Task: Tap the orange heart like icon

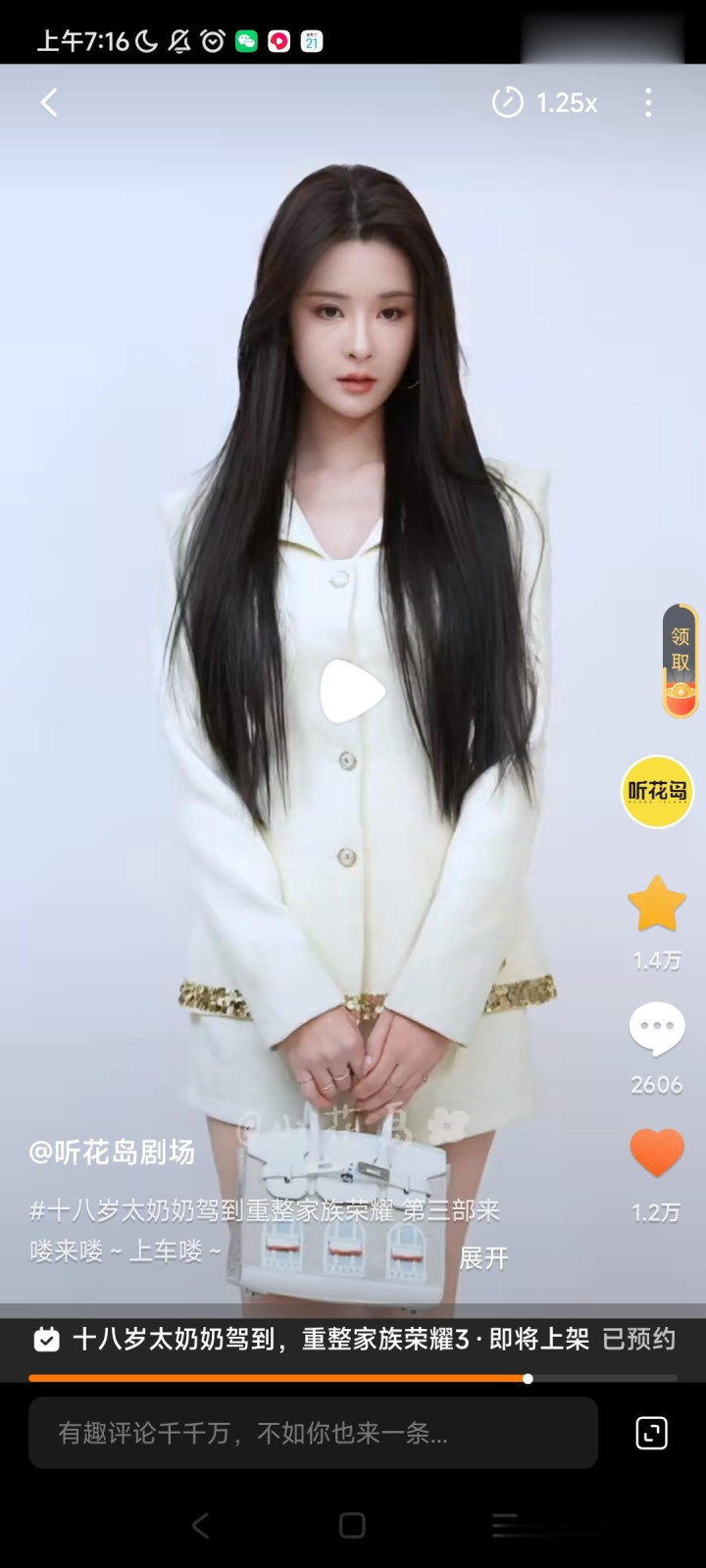Action: [656, 1153]
